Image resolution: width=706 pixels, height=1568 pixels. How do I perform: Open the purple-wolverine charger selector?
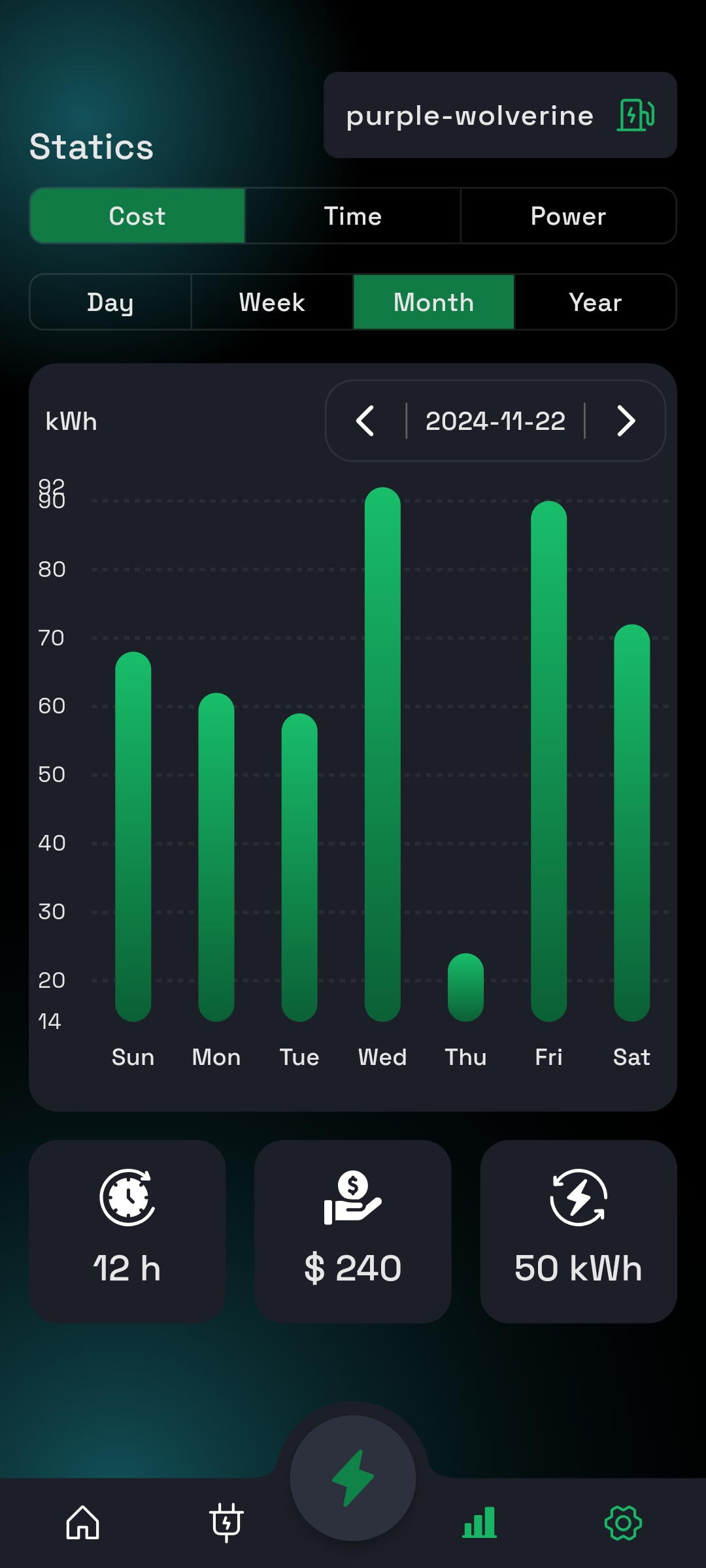click(x=500, y=115)
